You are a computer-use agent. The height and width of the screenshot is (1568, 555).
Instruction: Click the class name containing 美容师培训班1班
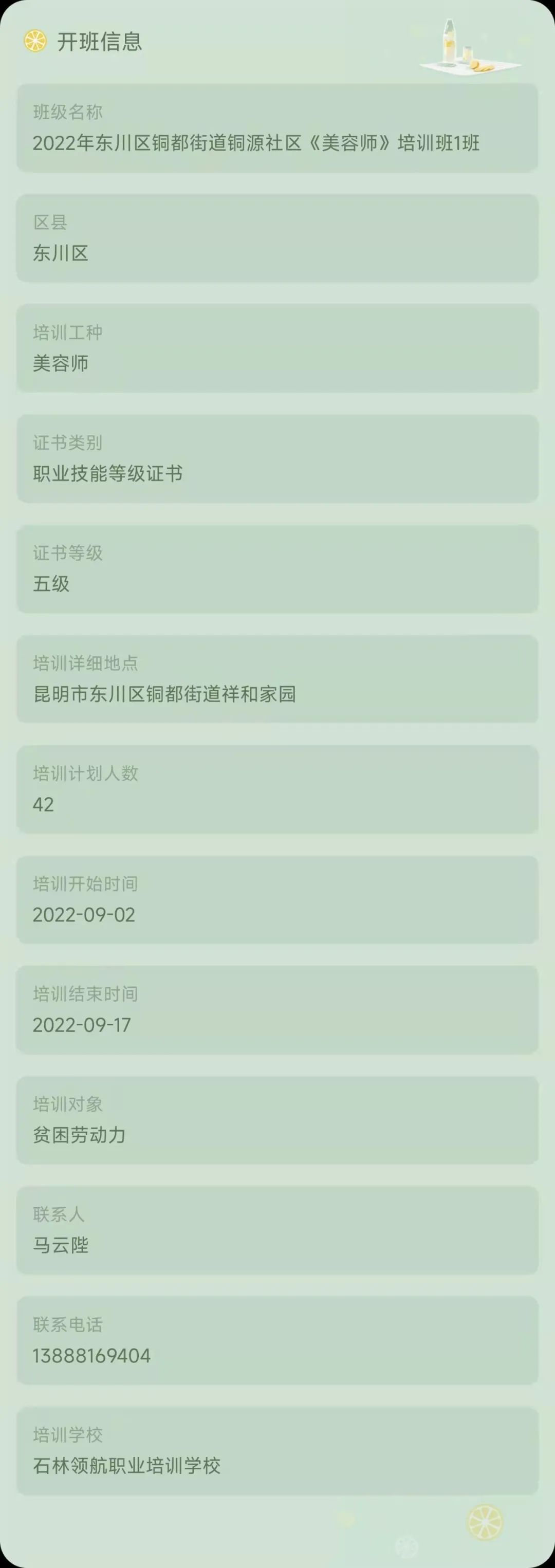pos(256,143)
